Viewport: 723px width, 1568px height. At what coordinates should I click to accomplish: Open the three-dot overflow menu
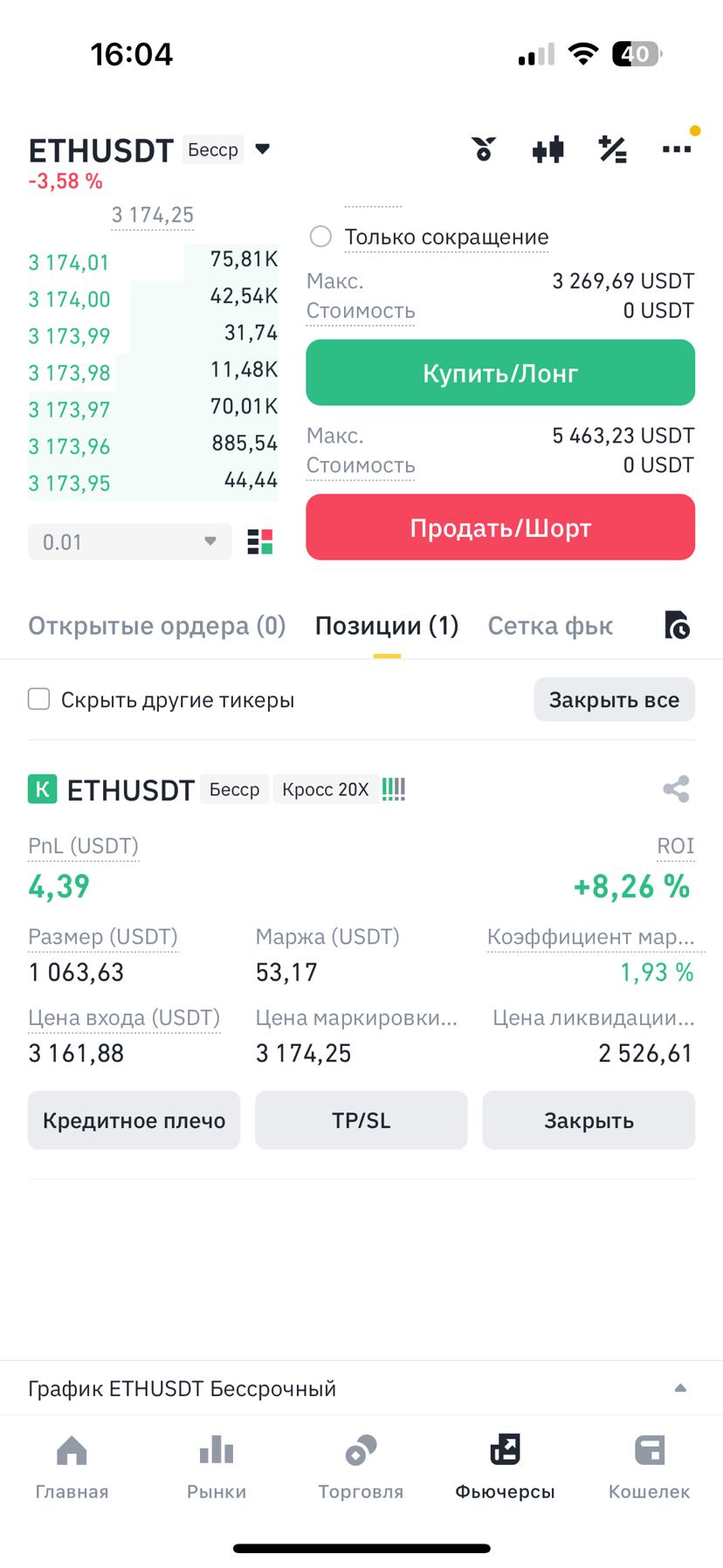click(677, 149)
